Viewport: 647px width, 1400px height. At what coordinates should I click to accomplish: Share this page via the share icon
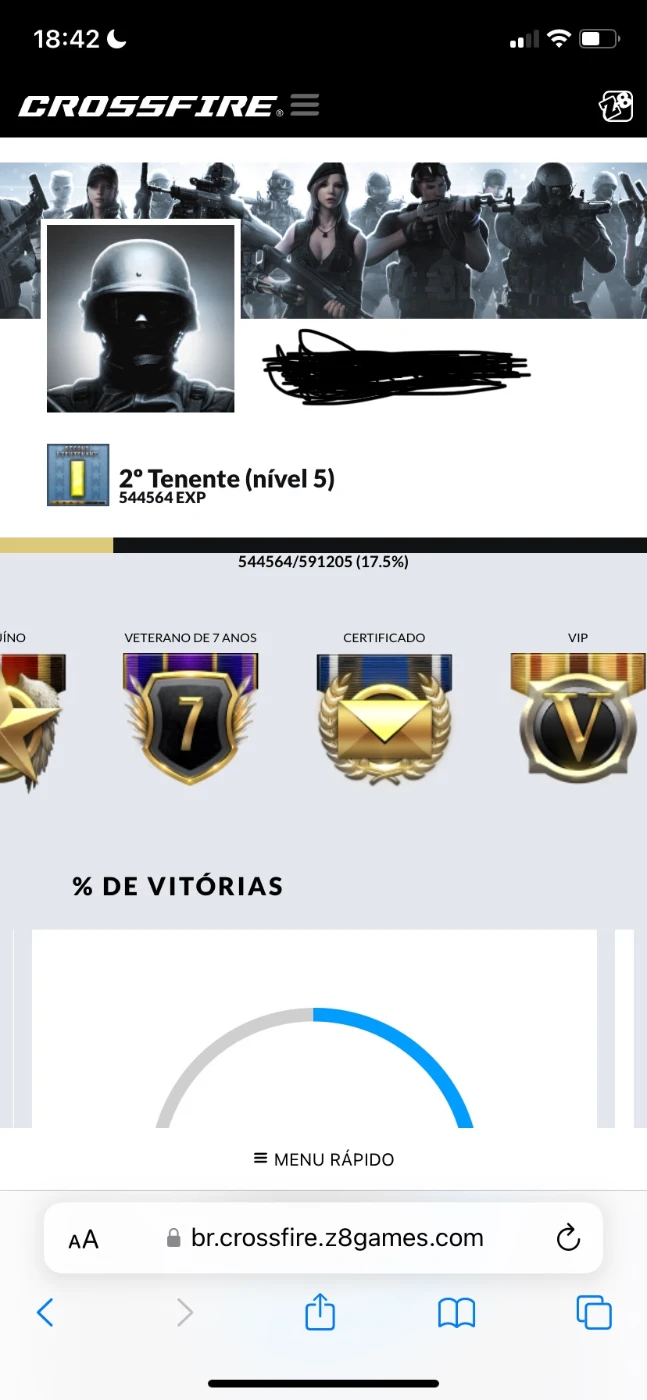pyautogui.click(x=319, y=1311)
